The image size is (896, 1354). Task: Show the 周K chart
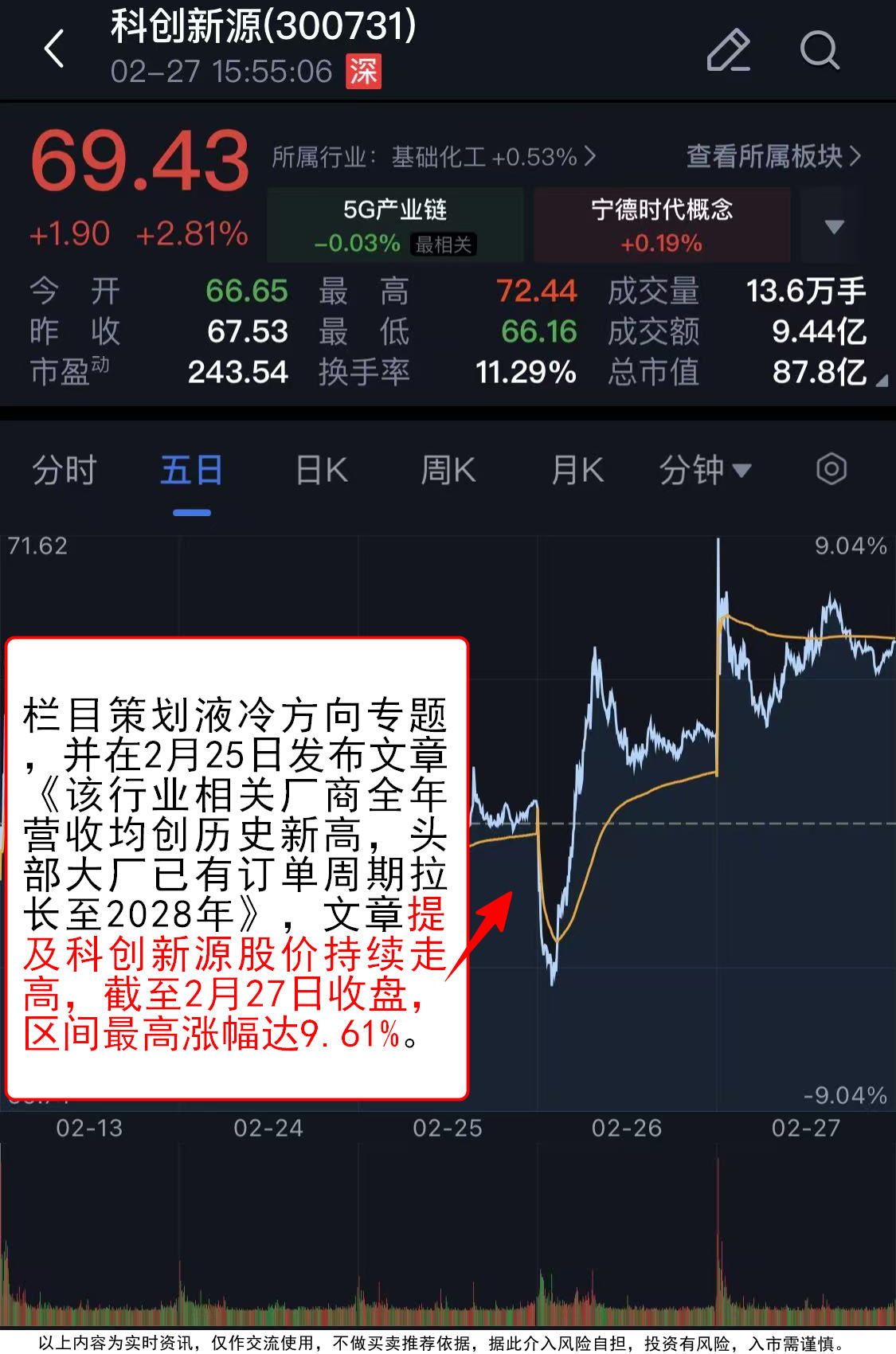(x=448, y=470)
